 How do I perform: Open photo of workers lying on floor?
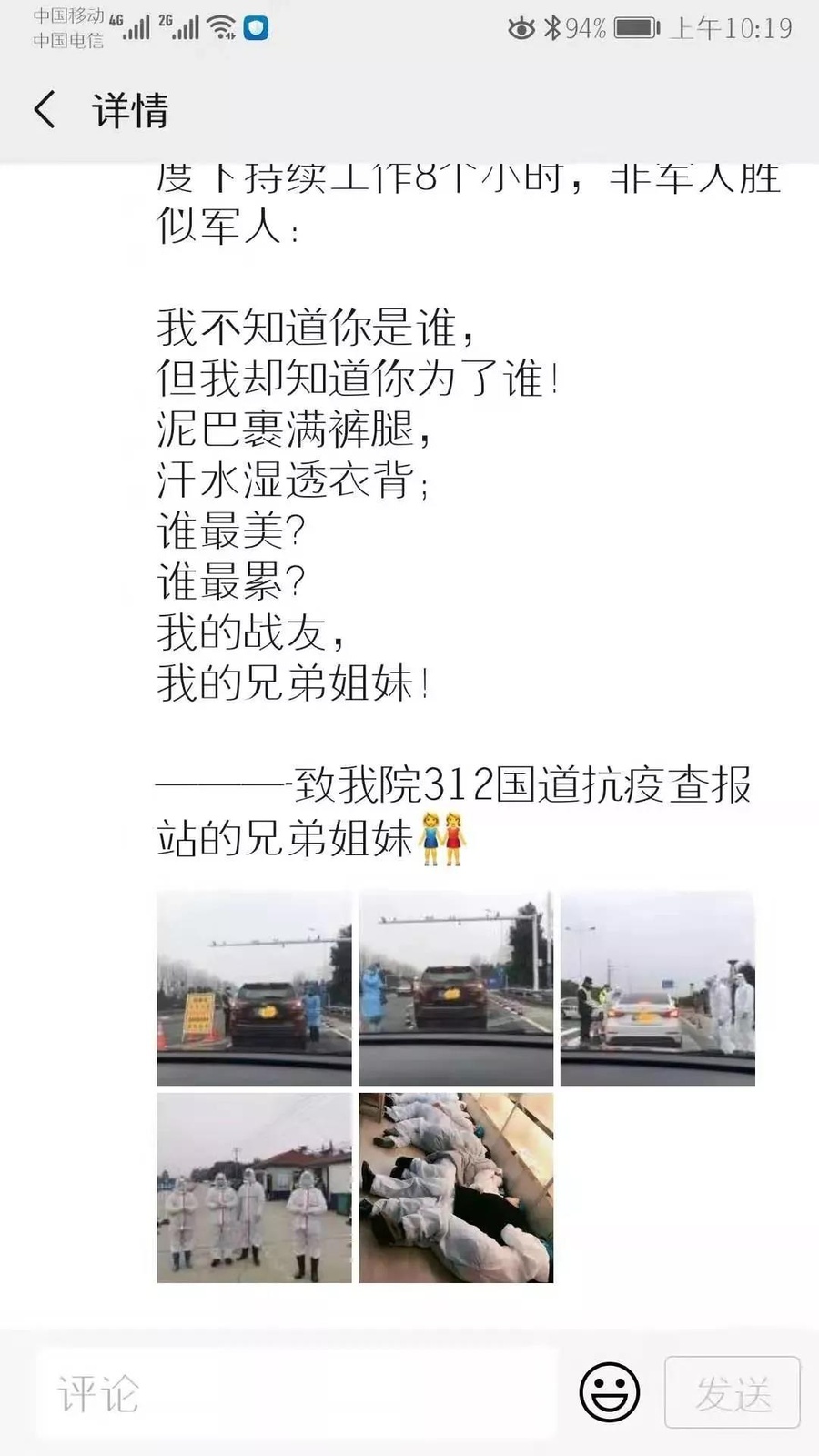pyautogui.click(x=456, y=1188)
